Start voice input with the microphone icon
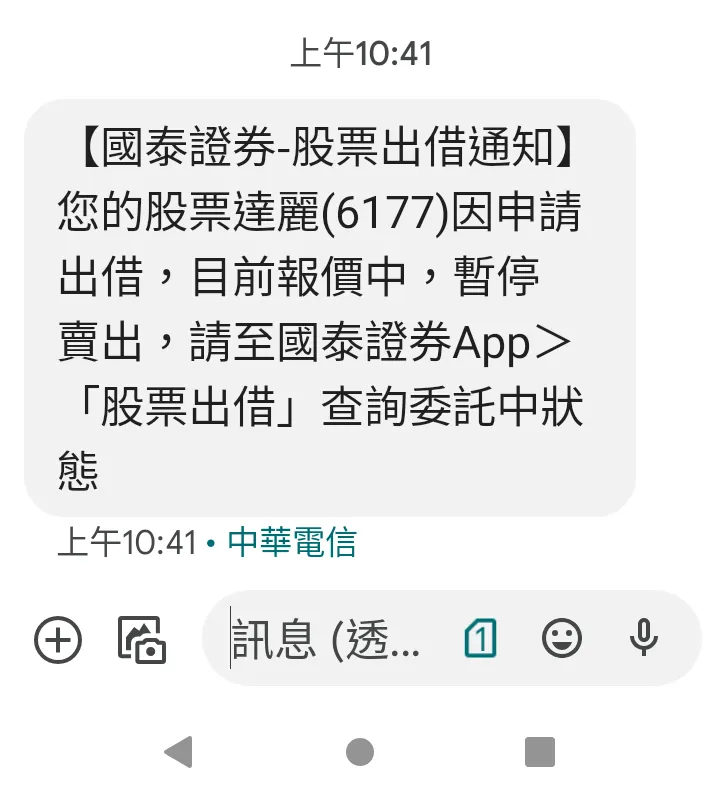Image resolution: width=720 pixels, height=799 pixels. [645, 637]
